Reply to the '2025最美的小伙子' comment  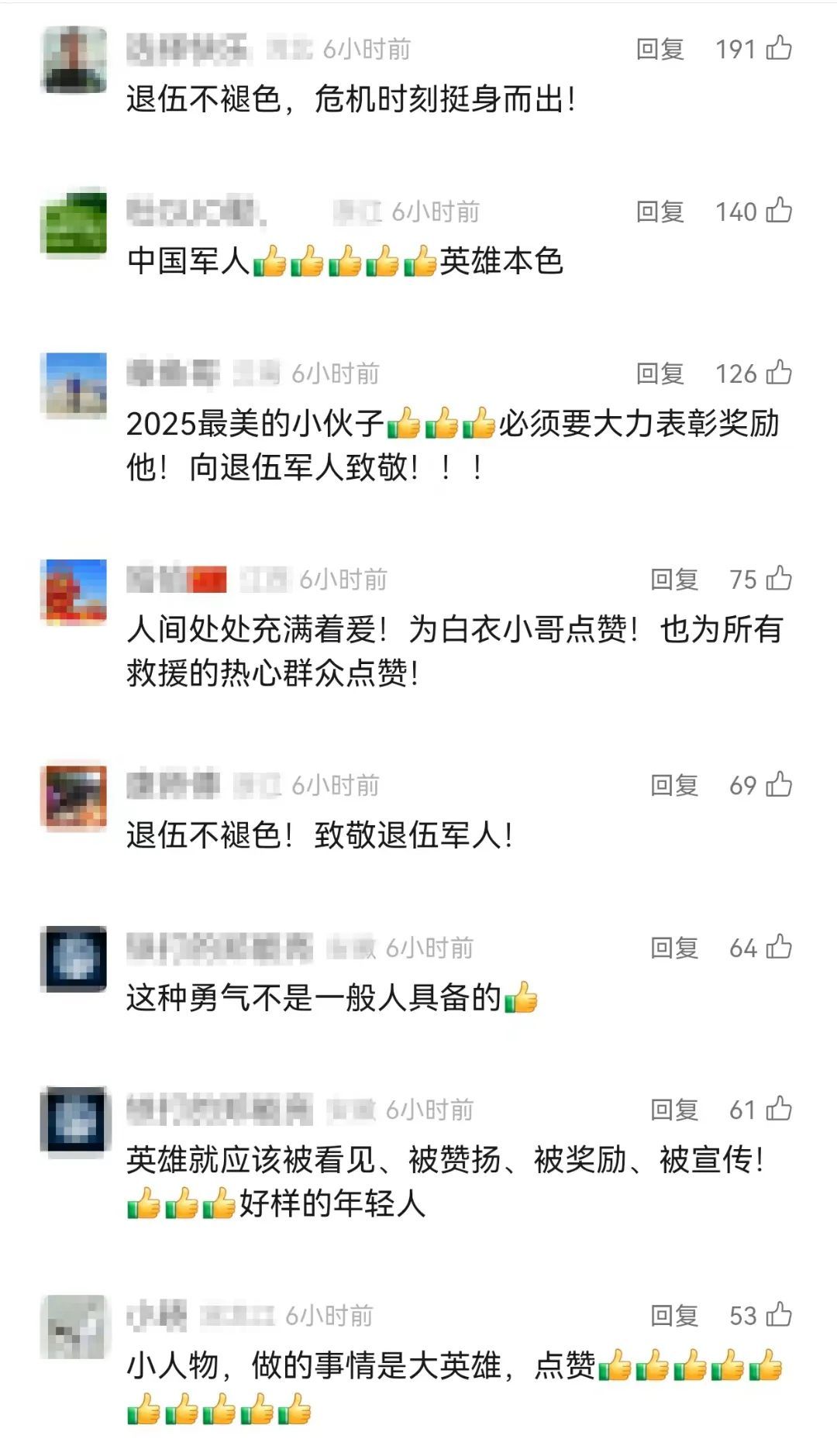tap(660, 373)
